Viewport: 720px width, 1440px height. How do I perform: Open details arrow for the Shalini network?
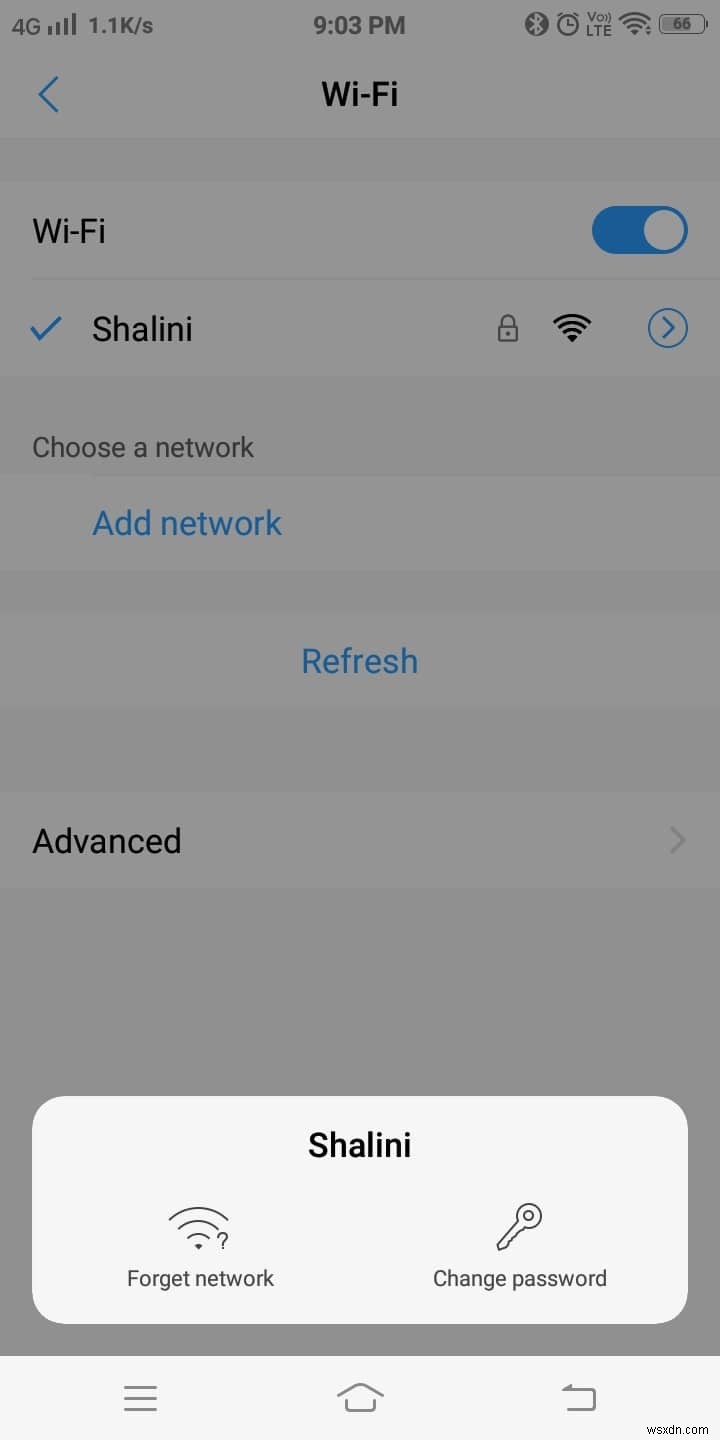pos(667,328)
